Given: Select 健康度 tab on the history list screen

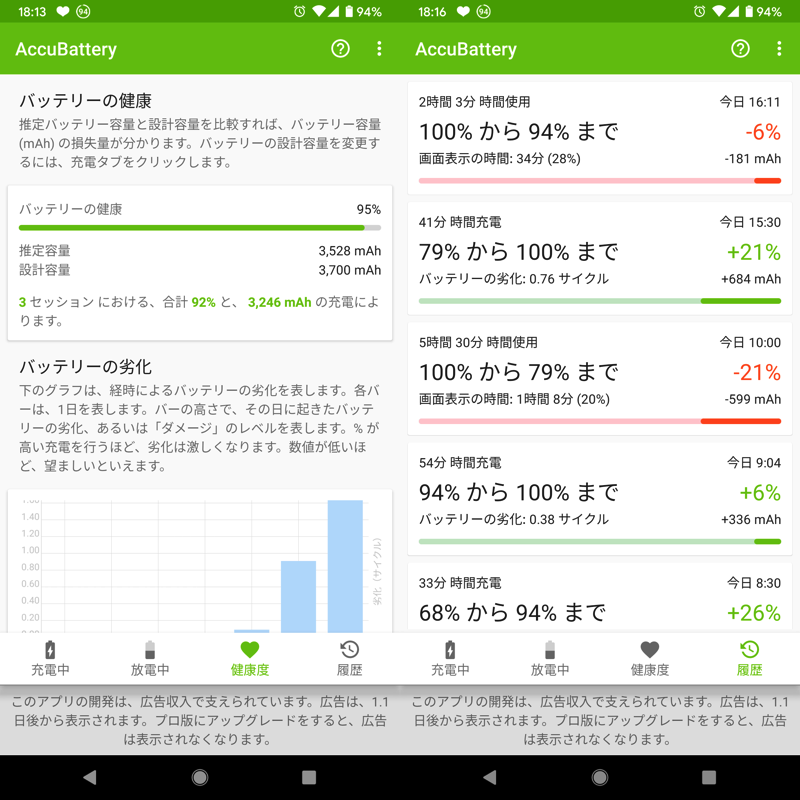Looking at the screenshot, I should (x=649, y=658).
